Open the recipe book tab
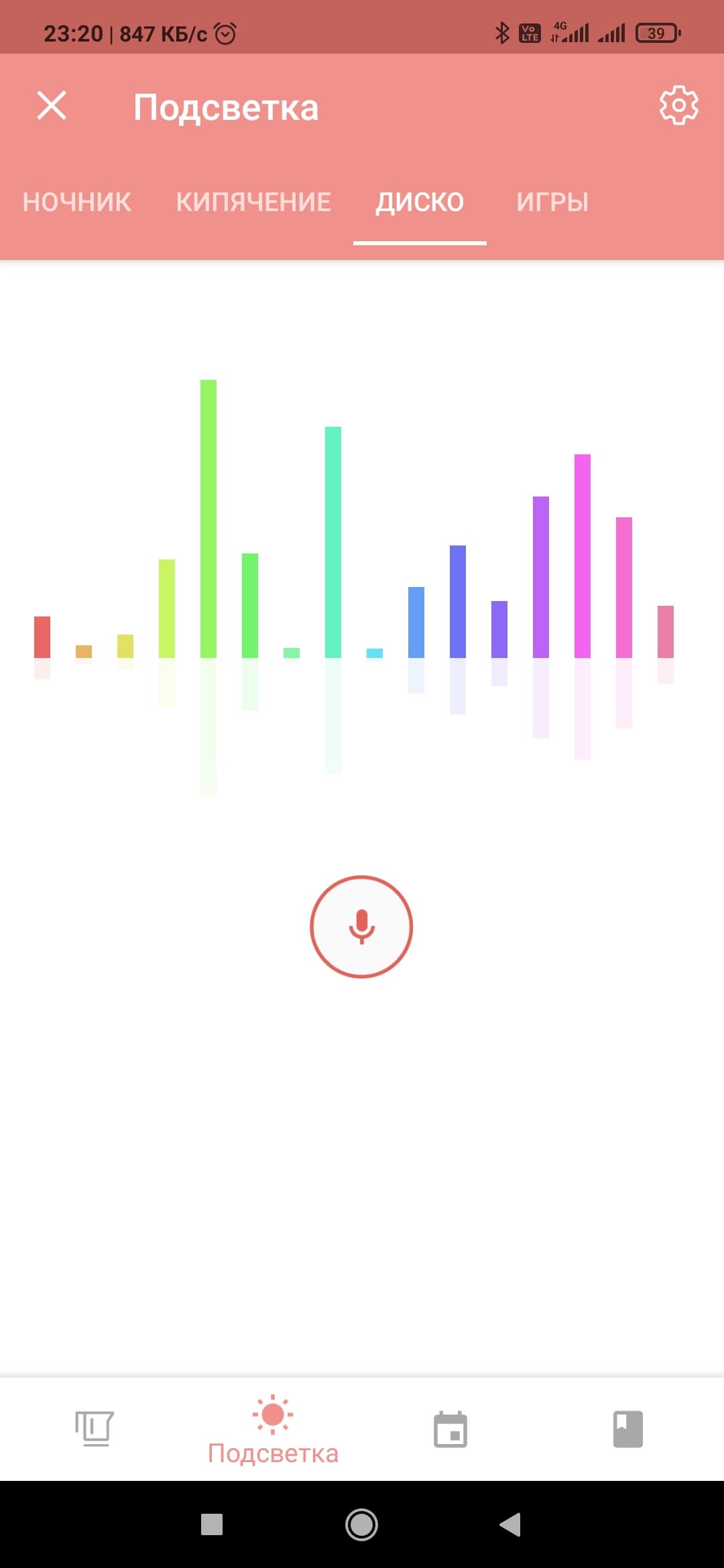This screenshot has width=724, height=1568. click(627, 1429)
